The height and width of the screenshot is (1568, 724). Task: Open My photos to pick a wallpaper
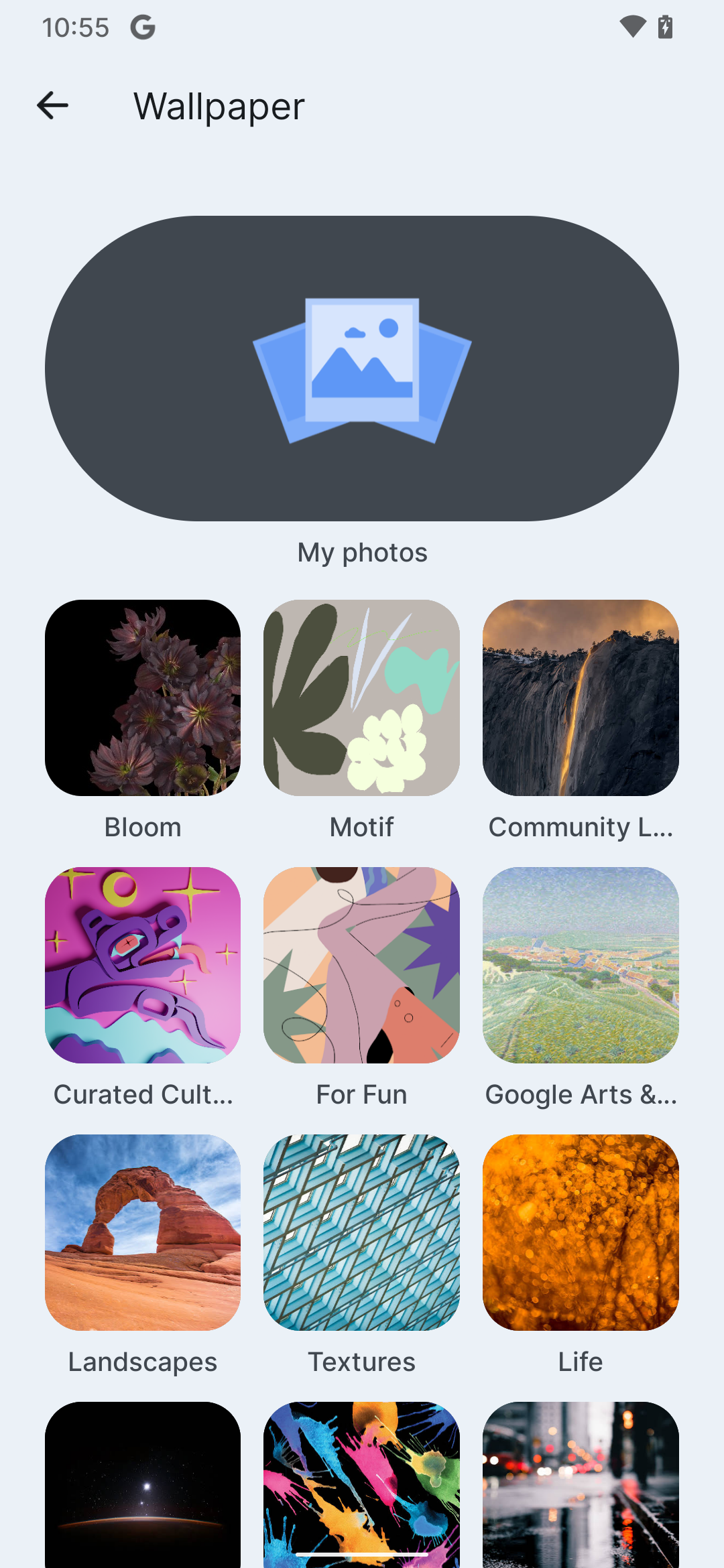click(362, 369)
